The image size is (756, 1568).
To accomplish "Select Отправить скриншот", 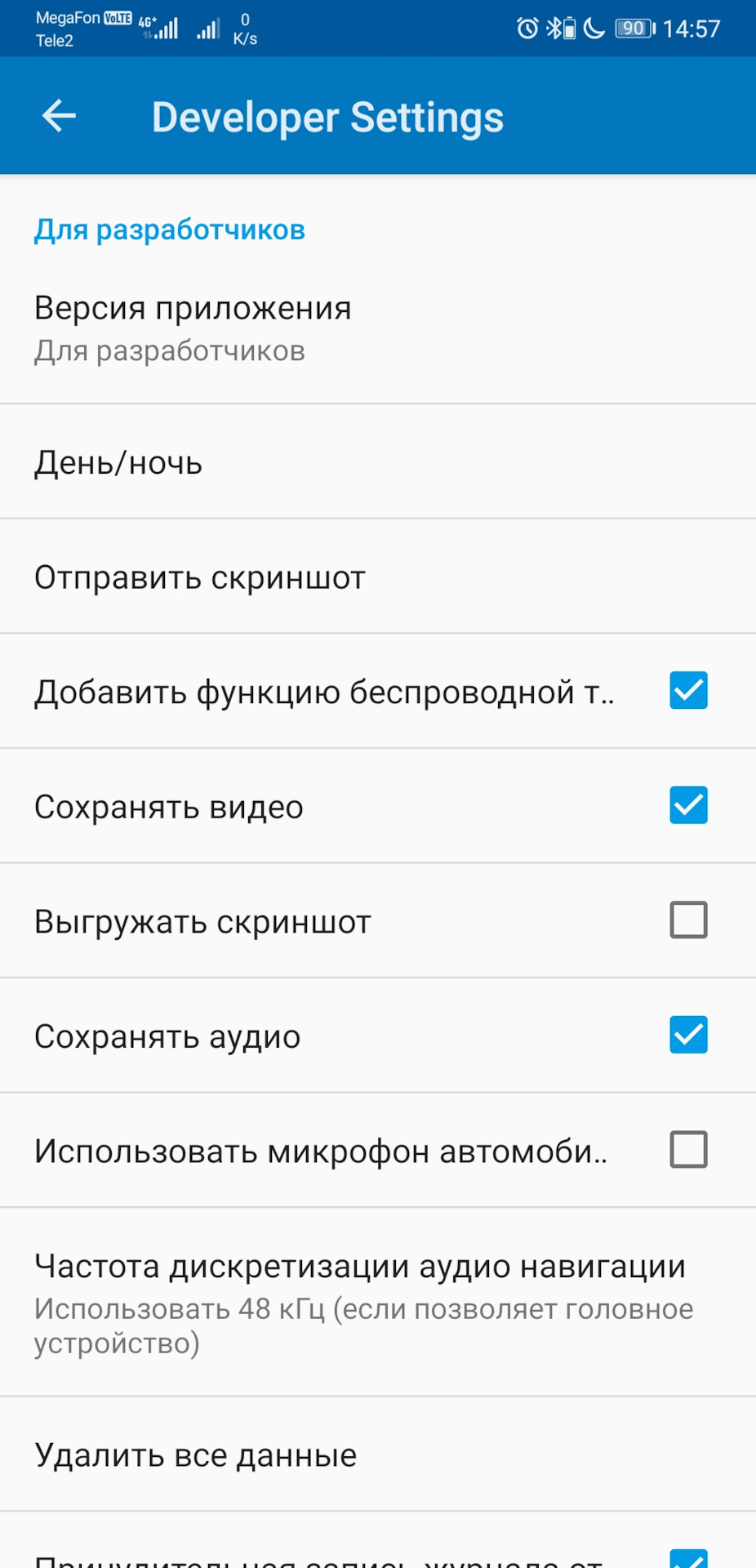I will click(x=200, y=577).
